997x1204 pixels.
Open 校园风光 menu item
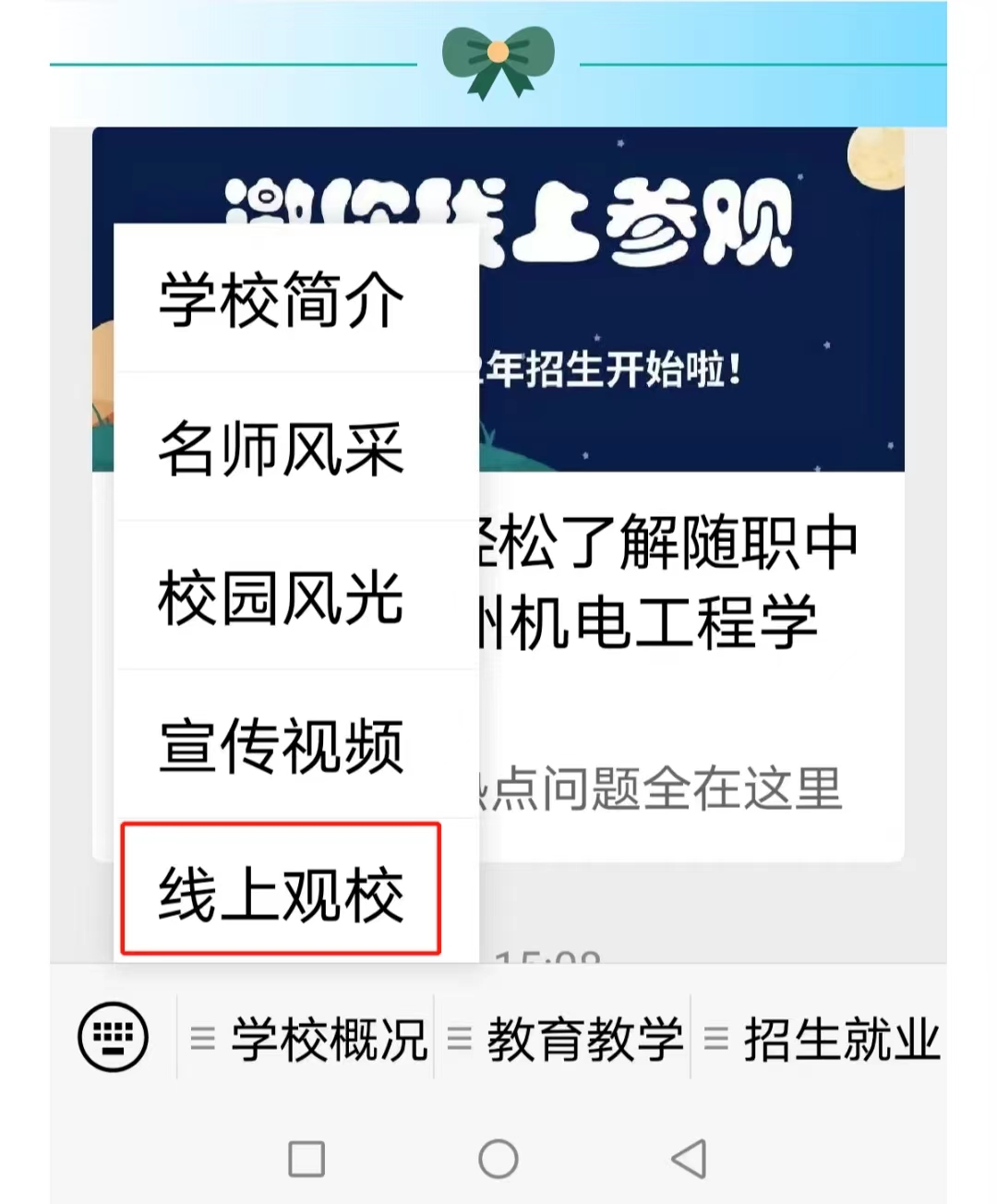tap(282, 597)
